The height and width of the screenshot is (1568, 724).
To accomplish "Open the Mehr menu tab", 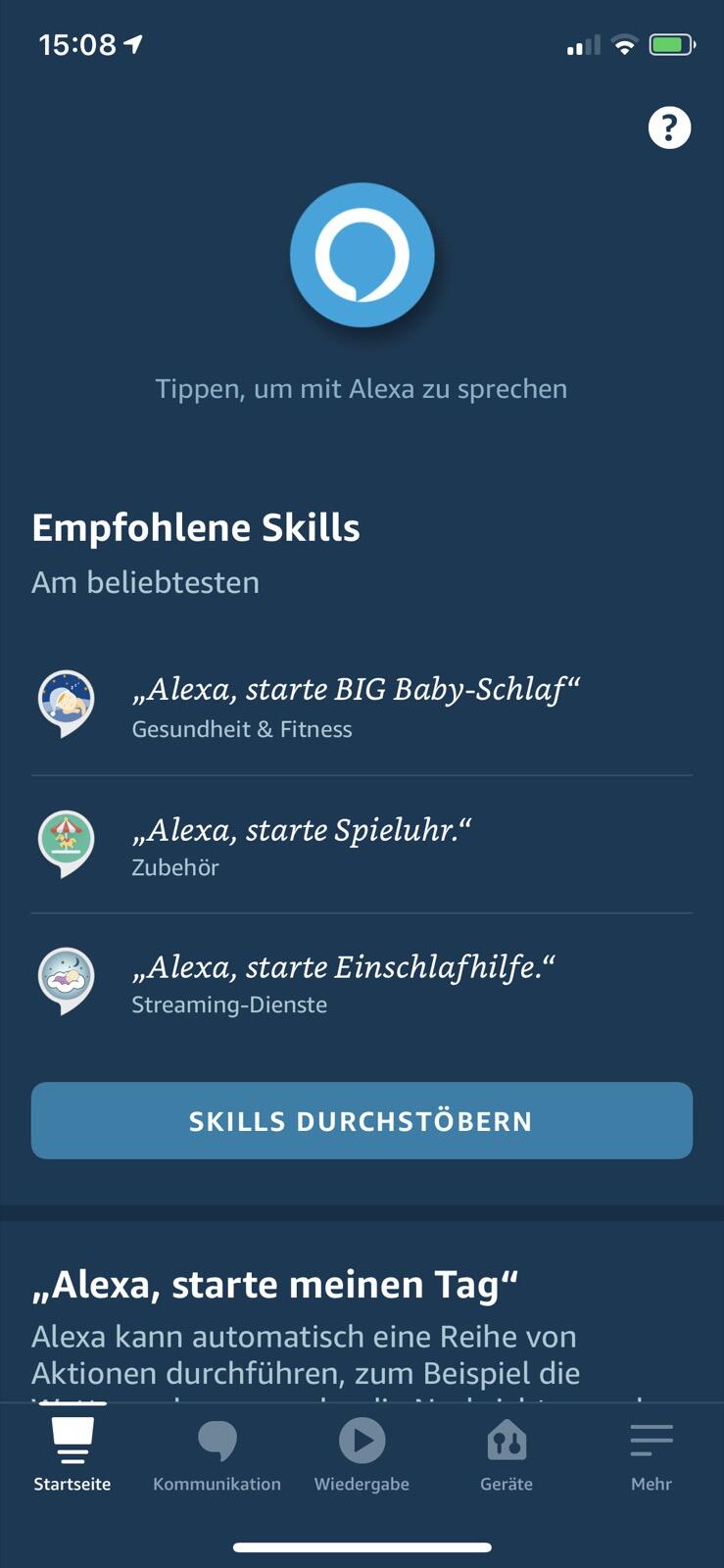I will tap(652, 1455).
